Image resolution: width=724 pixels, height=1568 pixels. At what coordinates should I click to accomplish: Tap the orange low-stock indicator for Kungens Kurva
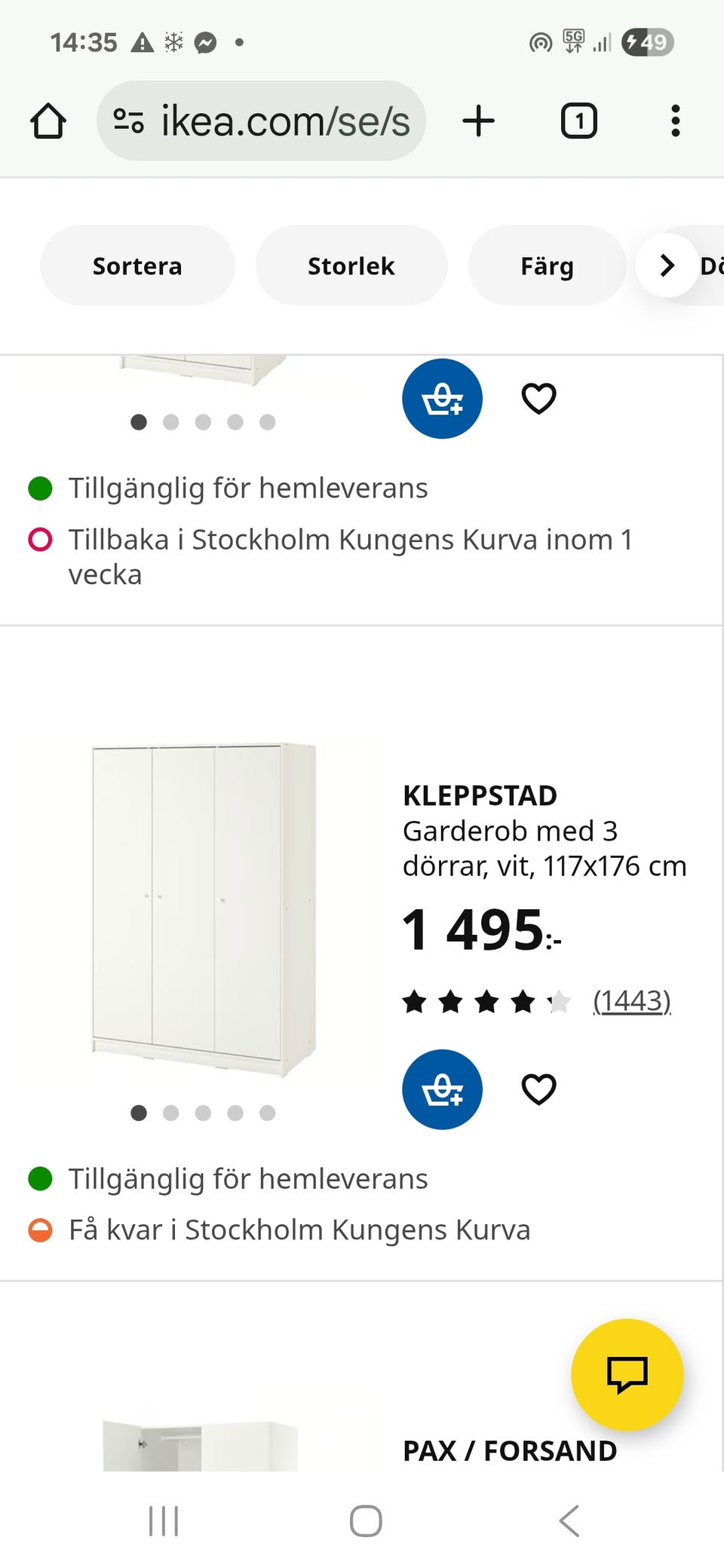click(40, 1230)
